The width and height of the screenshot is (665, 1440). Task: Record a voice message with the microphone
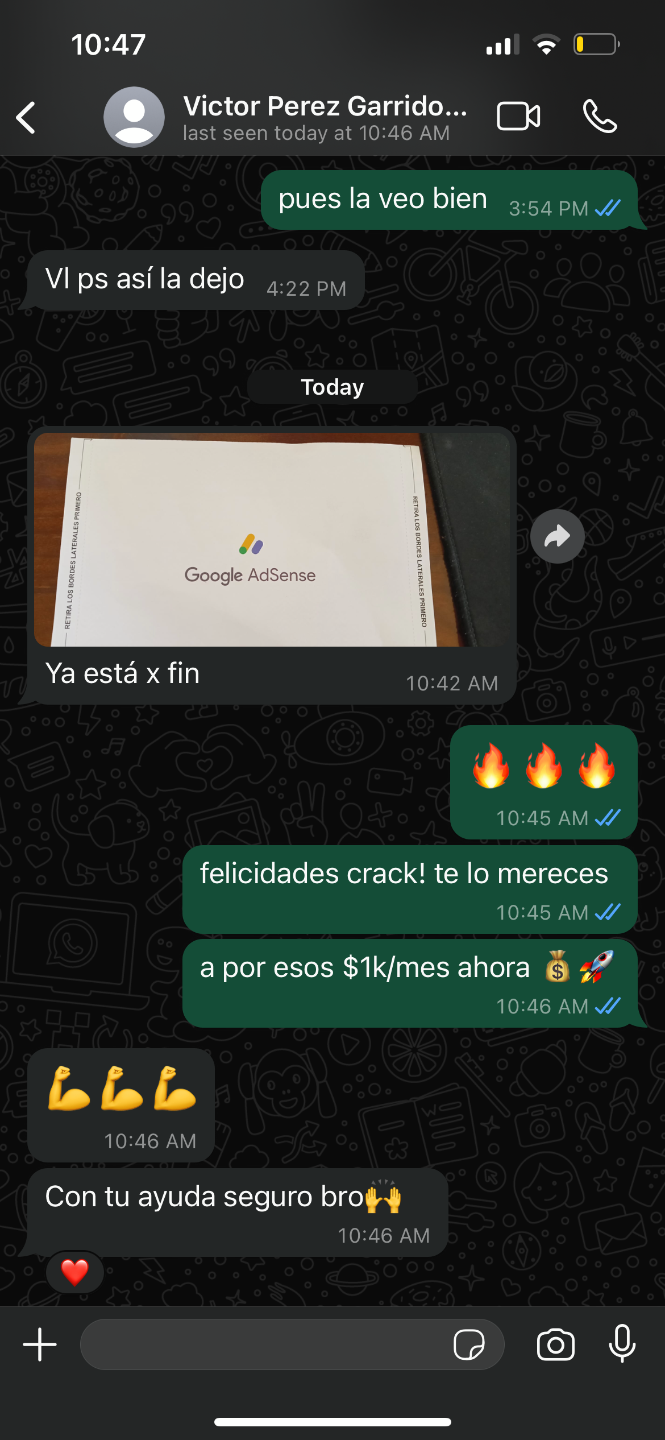coord(622,1345)
